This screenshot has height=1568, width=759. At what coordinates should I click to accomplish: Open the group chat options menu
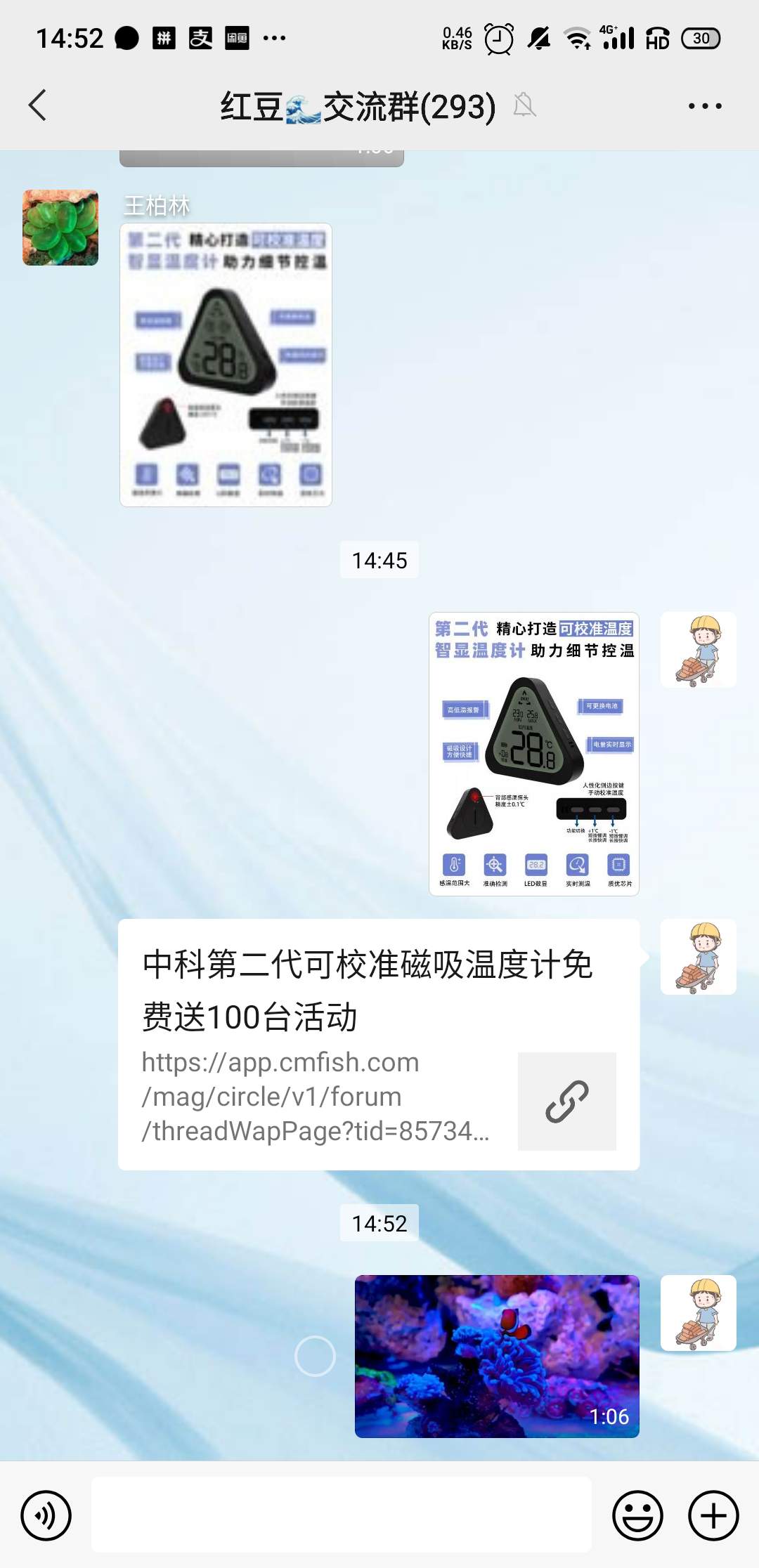(x=704, y=106)
